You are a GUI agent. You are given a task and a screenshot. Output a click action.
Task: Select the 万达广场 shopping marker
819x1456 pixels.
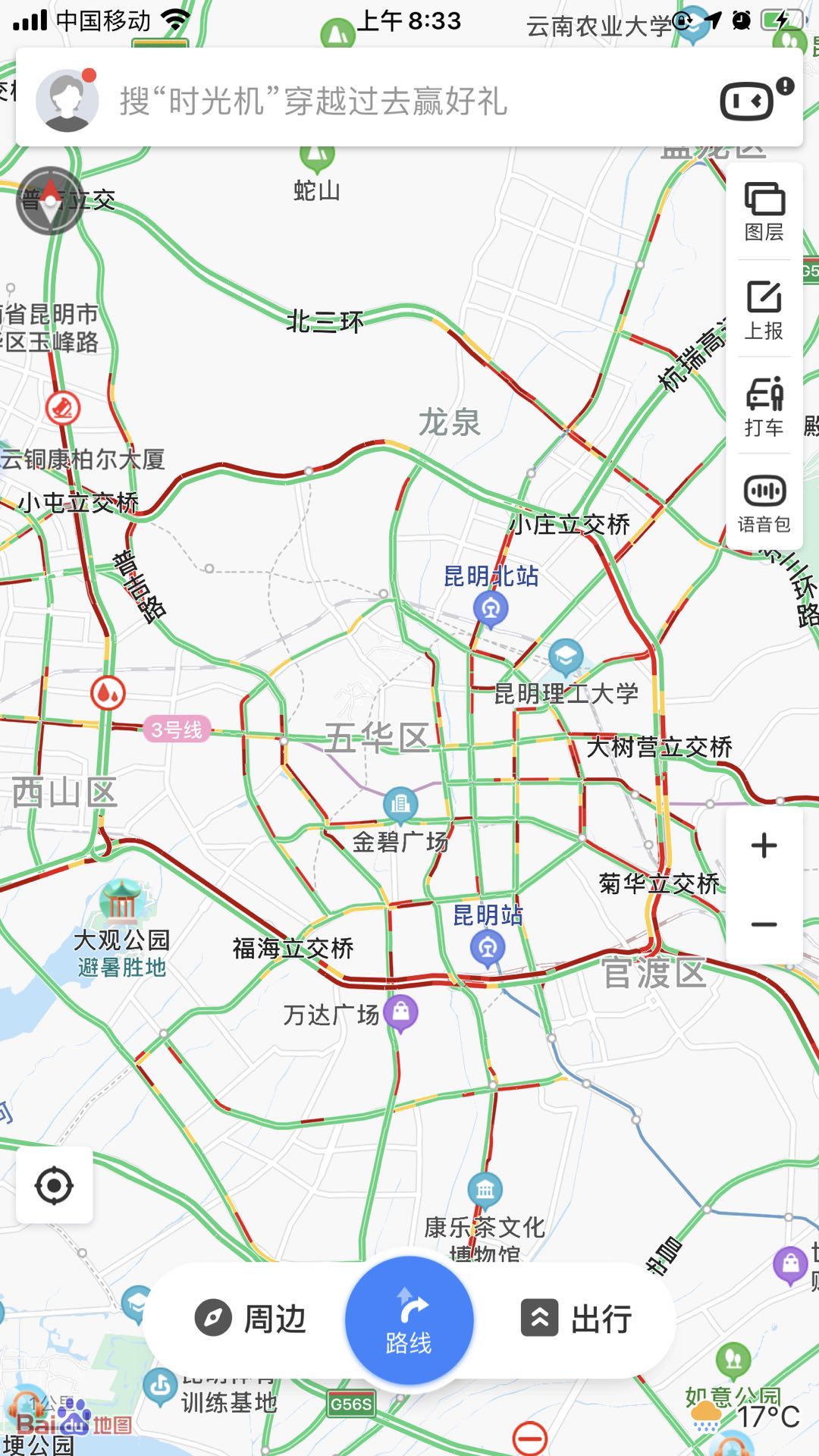coord(401,1012)
